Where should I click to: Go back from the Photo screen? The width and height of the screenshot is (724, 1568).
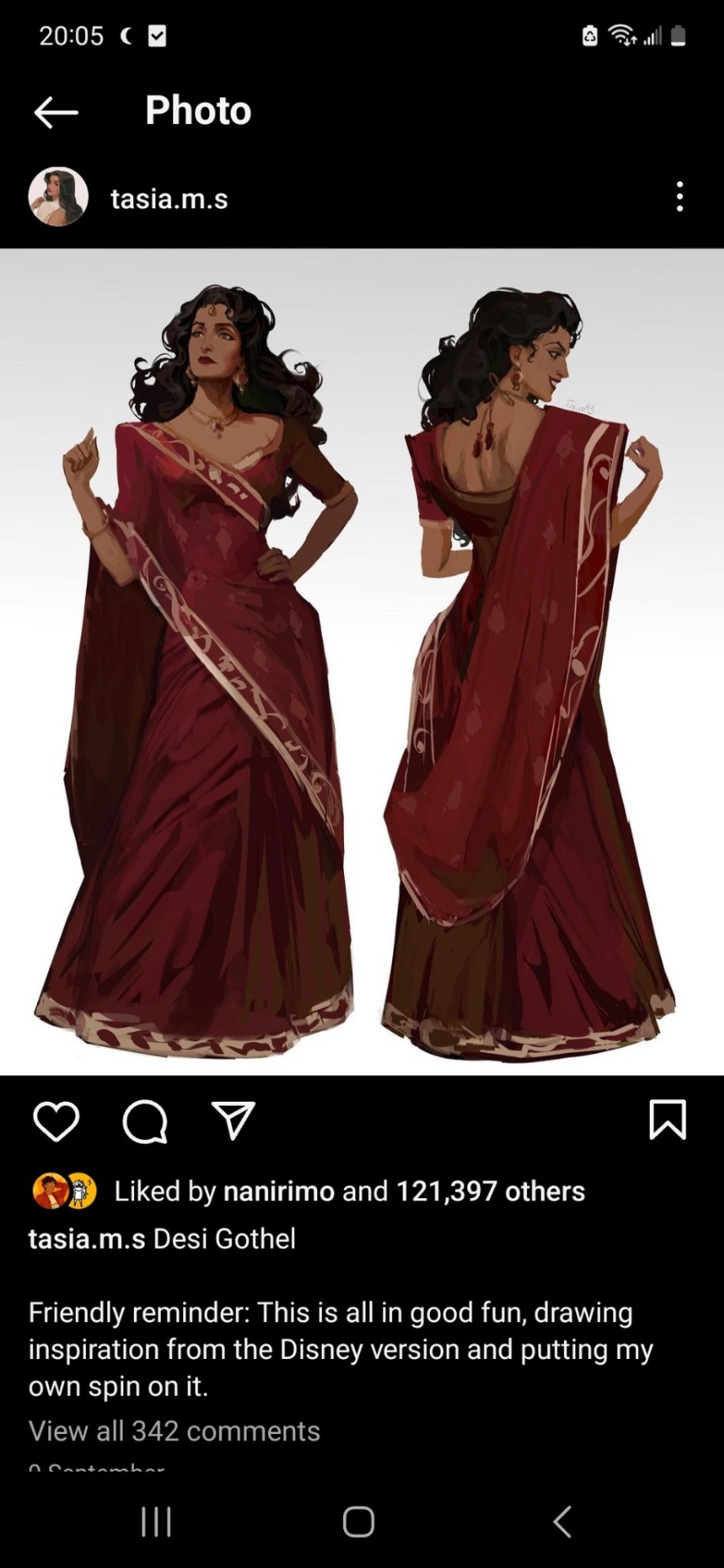pyautogui.click(x=56, y=112)
